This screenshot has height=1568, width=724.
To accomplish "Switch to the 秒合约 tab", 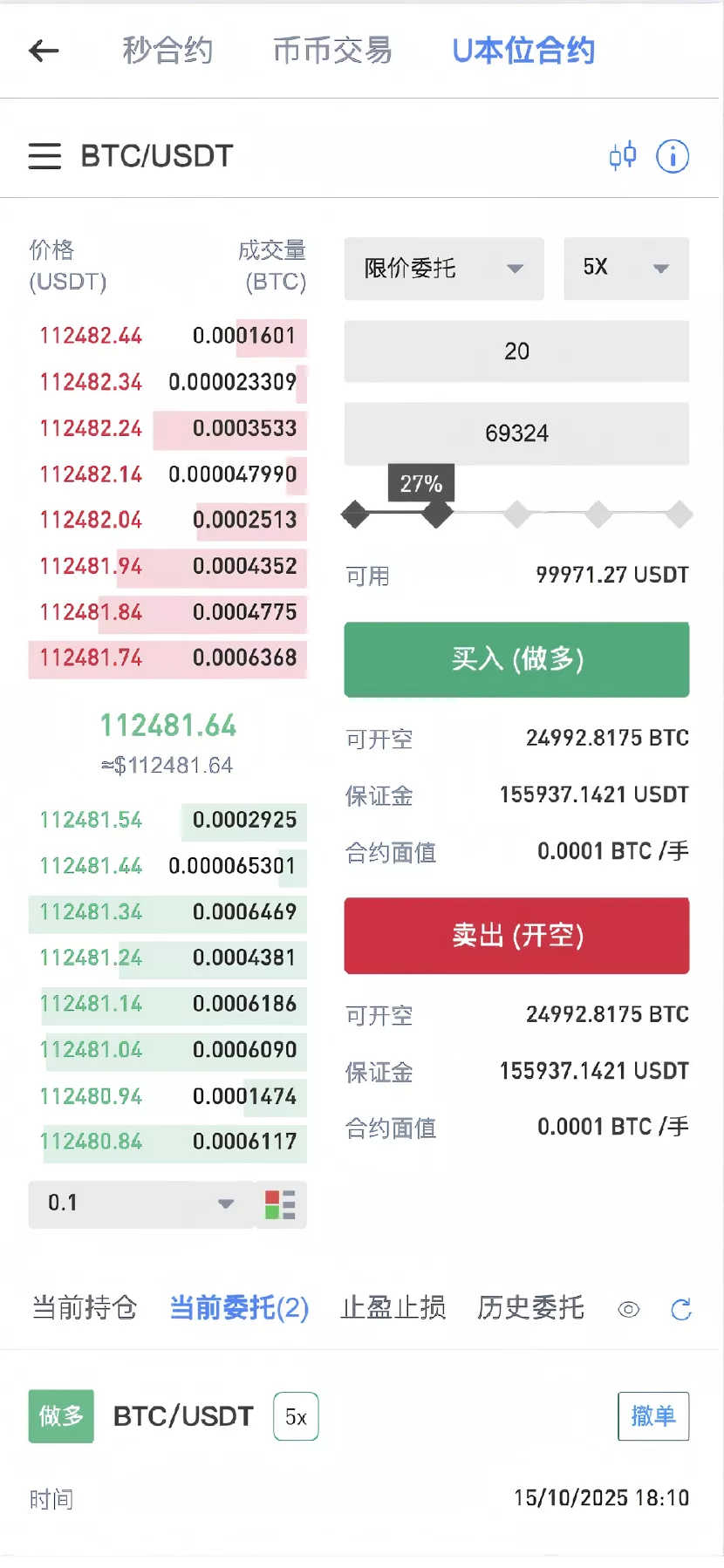I will [x=167, y=51].
